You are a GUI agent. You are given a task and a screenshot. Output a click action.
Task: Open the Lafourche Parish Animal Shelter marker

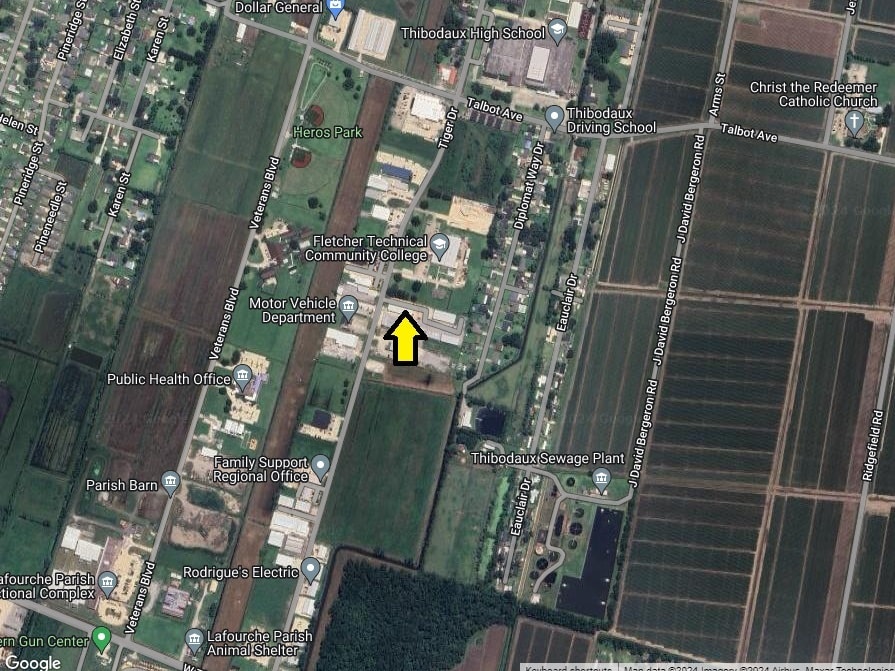(195, 638)
